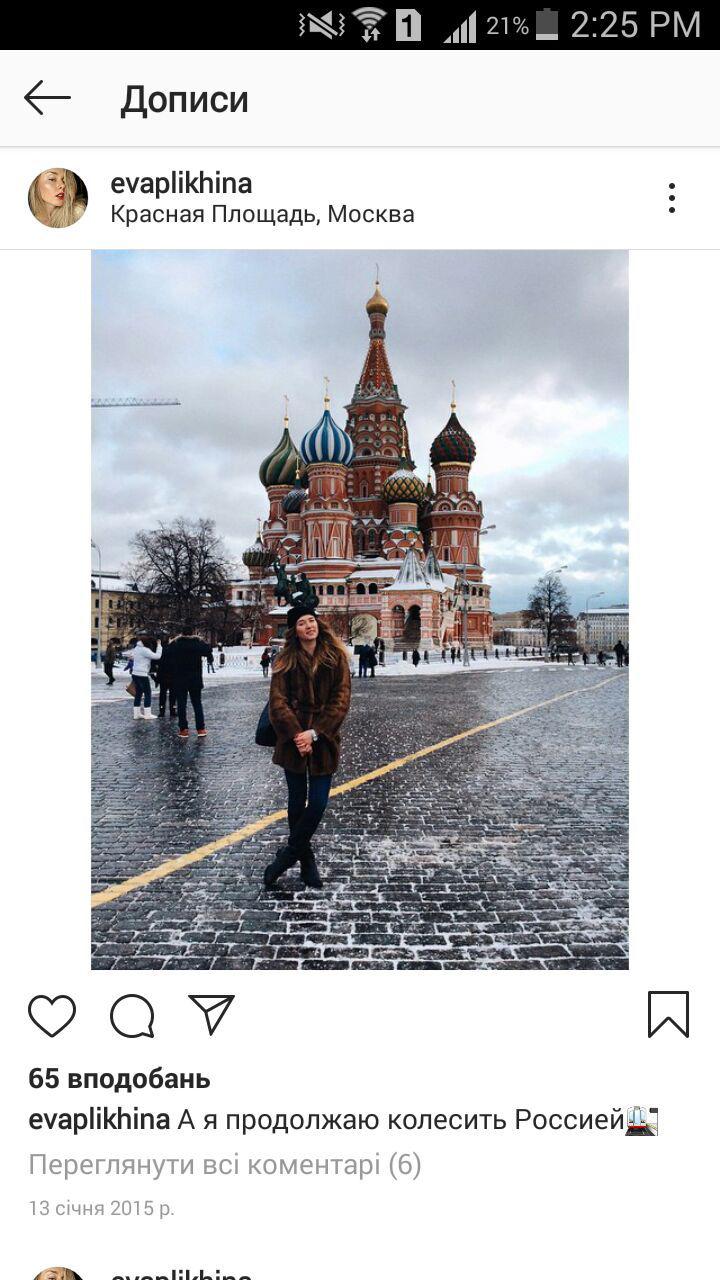Open the Red Square post photo
This screenshot has width=720, height=1280.
pyautogui.click(x=360, y=609)
